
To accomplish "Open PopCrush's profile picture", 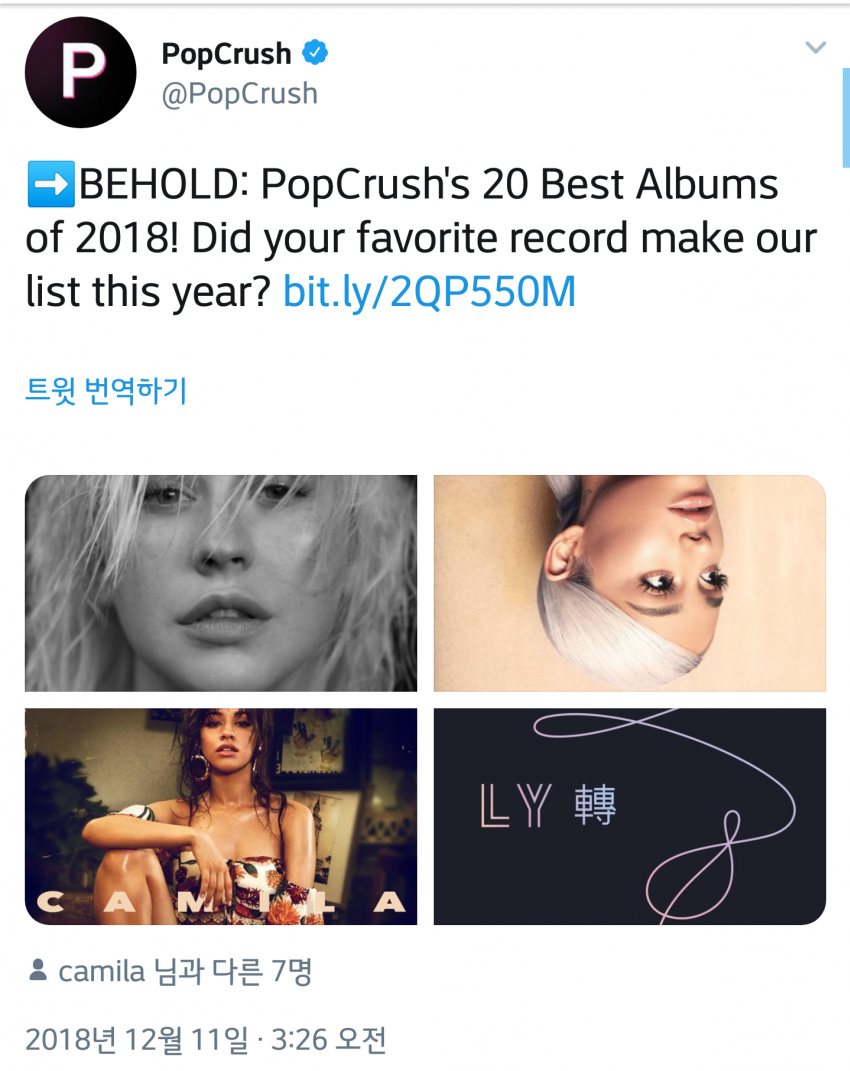I will [x=80, y=72].
